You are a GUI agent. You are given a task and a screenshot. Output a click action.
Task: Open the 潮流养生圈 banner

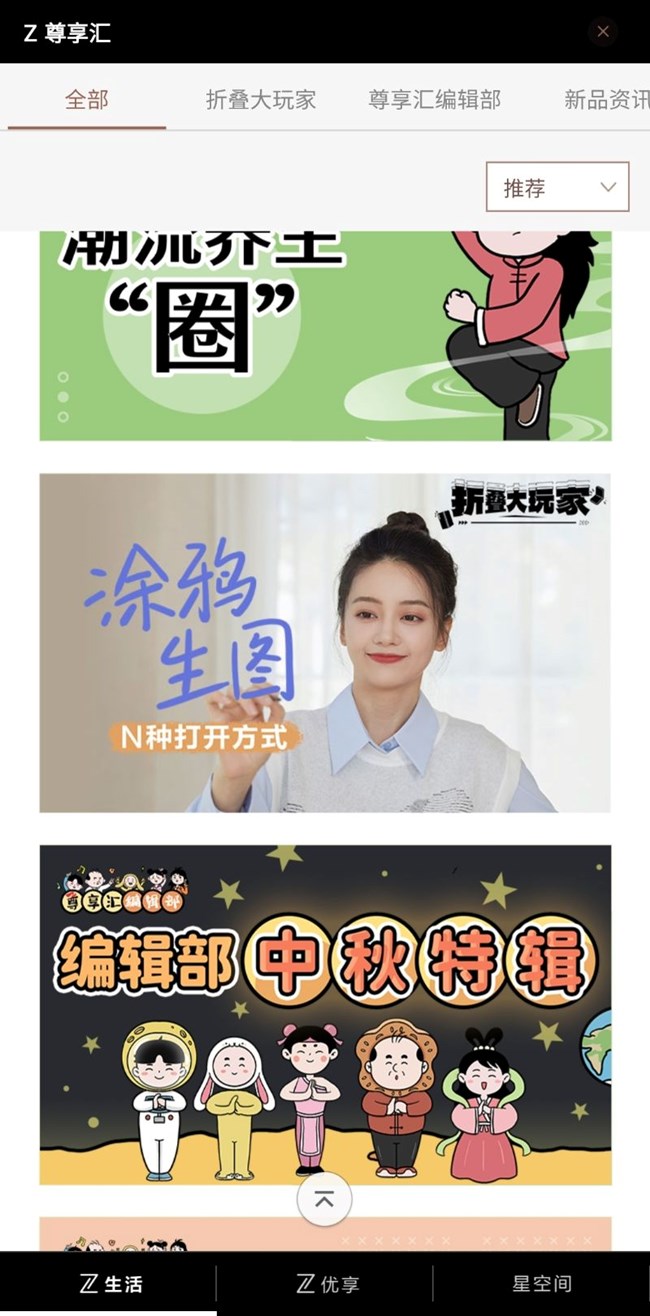(x=325, y=336)
